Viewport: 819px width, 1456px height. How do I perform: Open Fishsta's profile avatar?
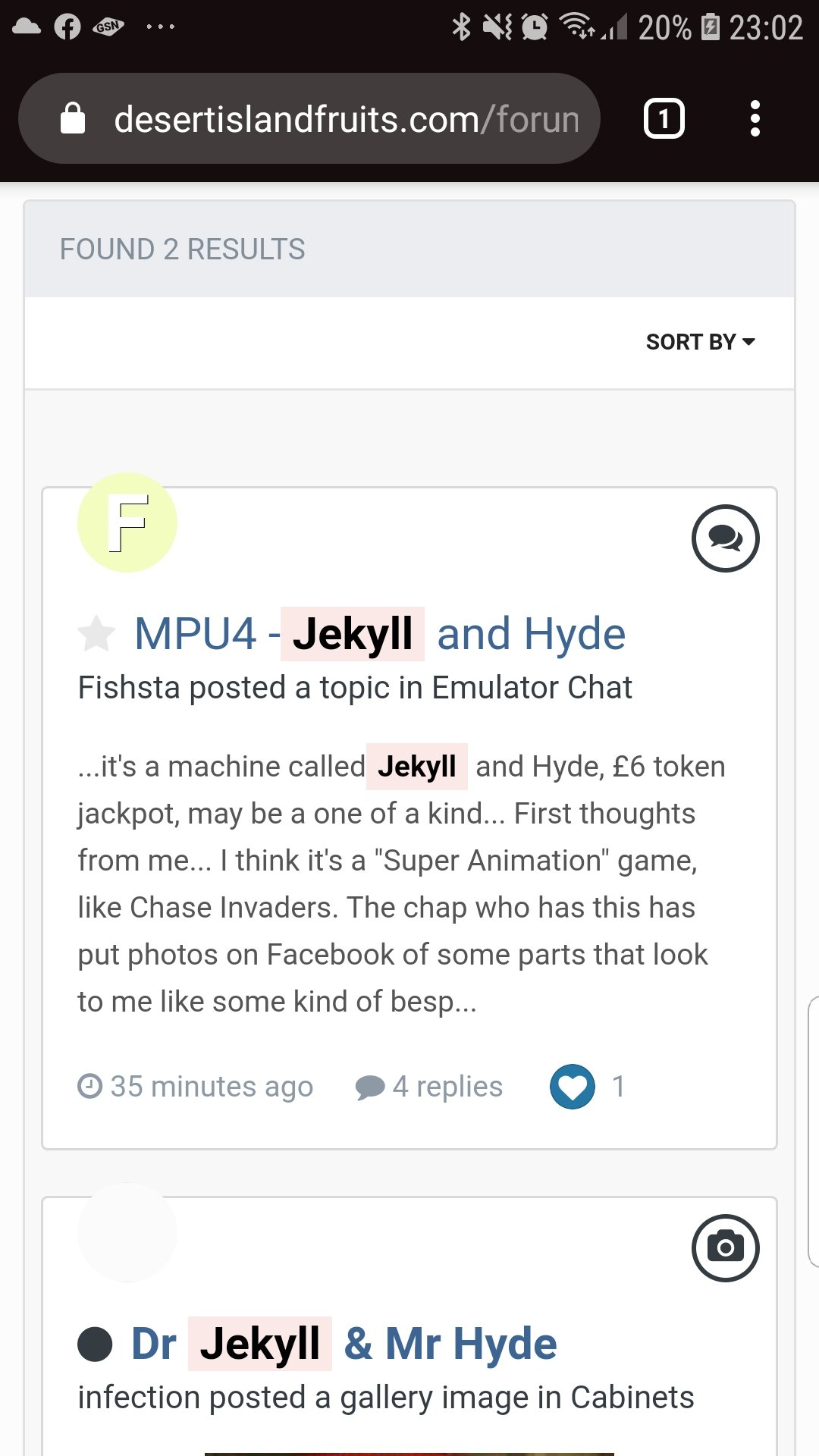pos(127,522)
